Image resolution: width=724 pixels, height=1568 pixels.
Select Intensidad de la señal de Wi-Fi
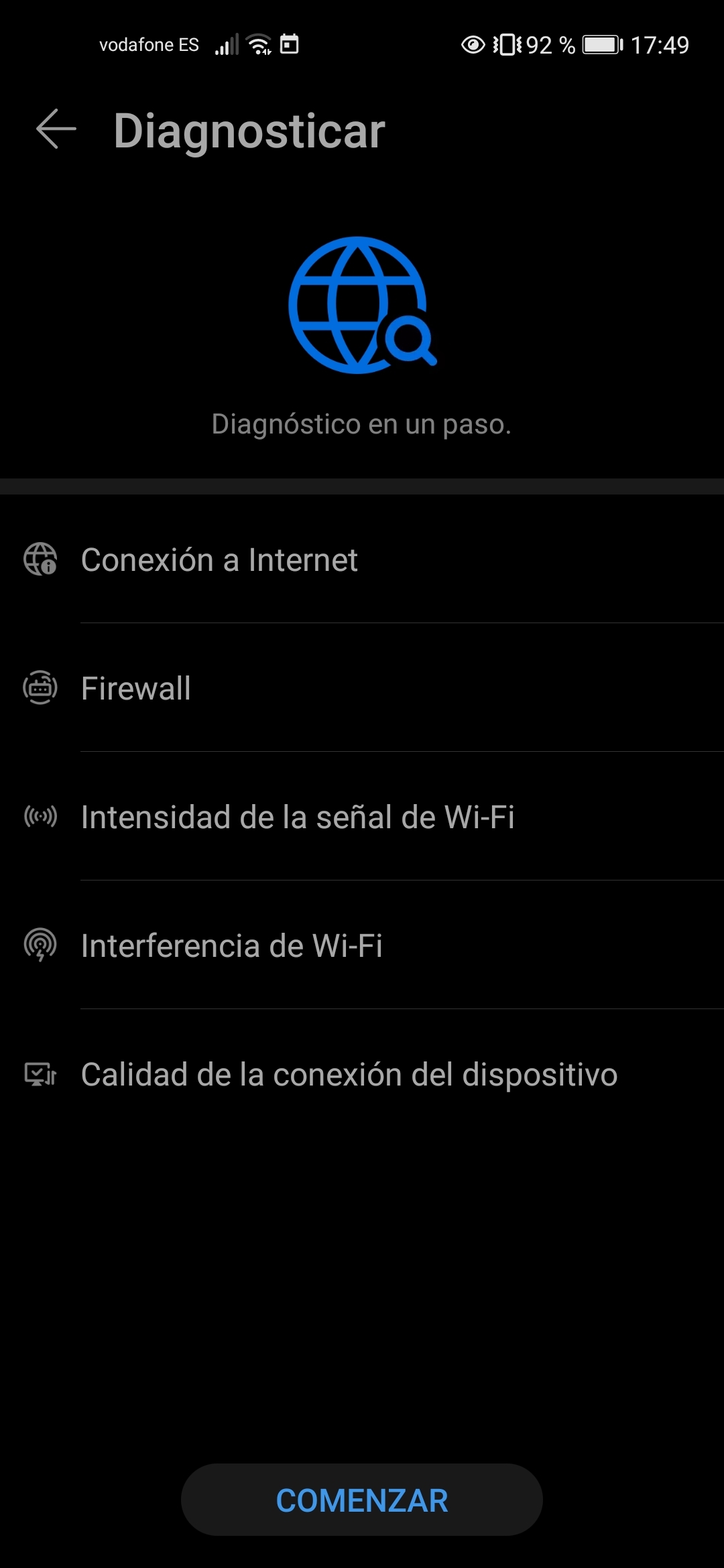299,817
